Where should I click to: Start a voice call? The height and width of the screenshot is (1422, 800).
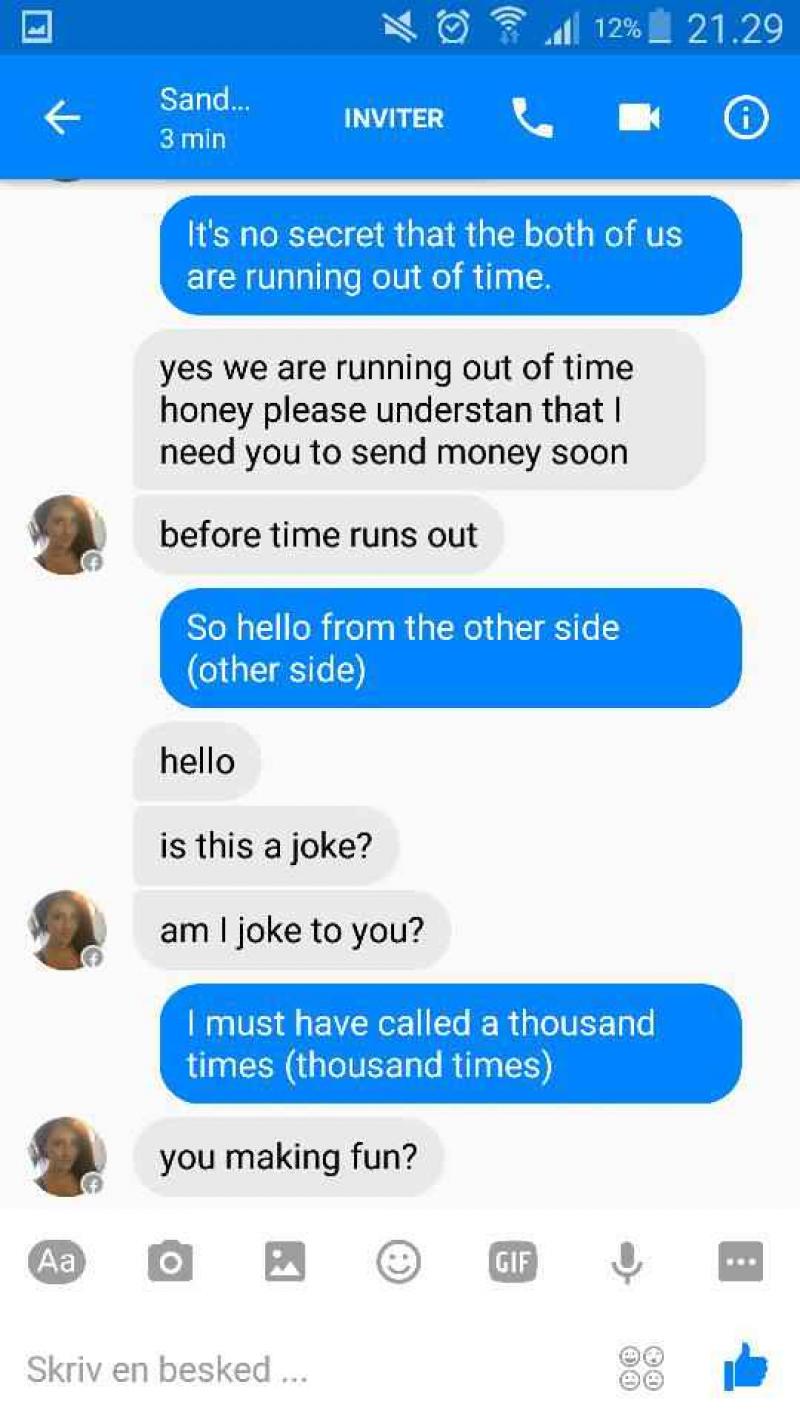[532, 118]
